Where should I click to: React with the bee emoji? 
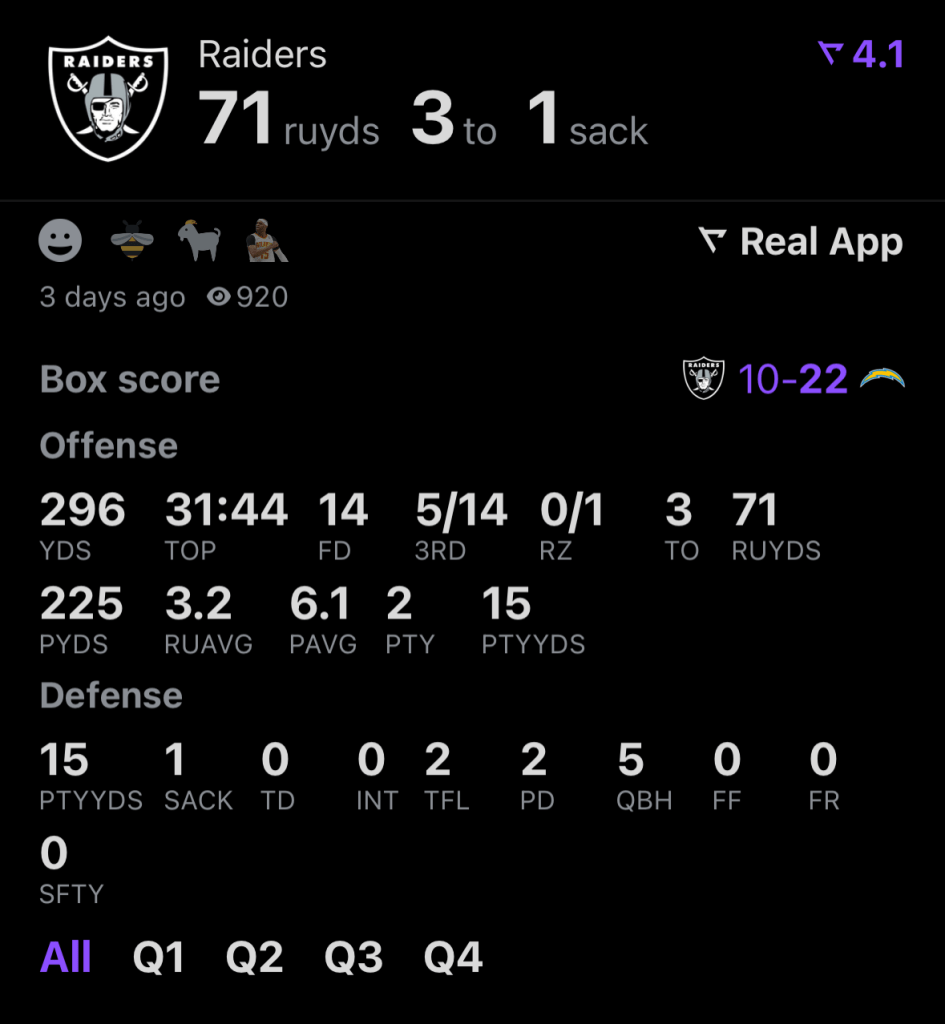coord(132,241)
